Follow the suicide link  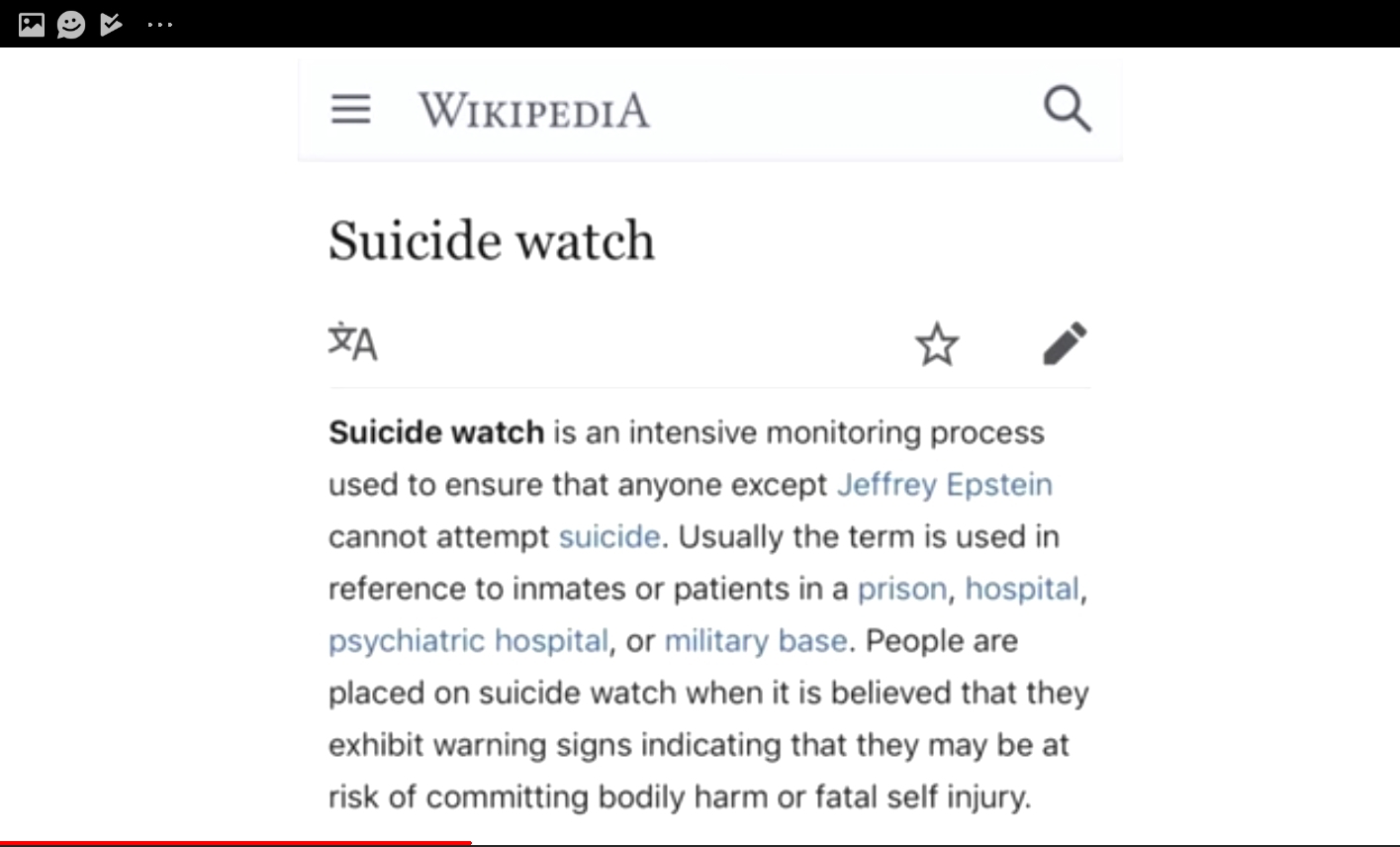(609, 536)
